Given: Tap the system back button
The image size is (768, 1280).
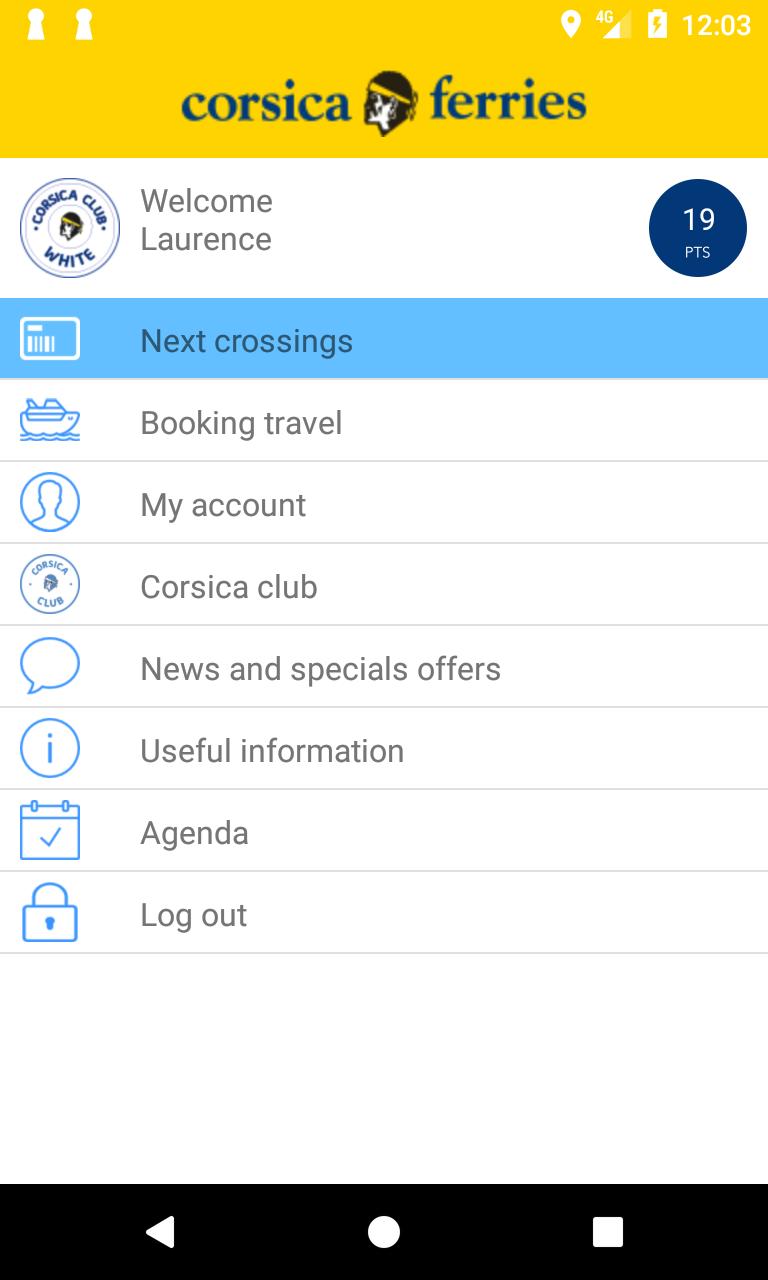Looking at the screenshot, I should (x=160, y=1231).
